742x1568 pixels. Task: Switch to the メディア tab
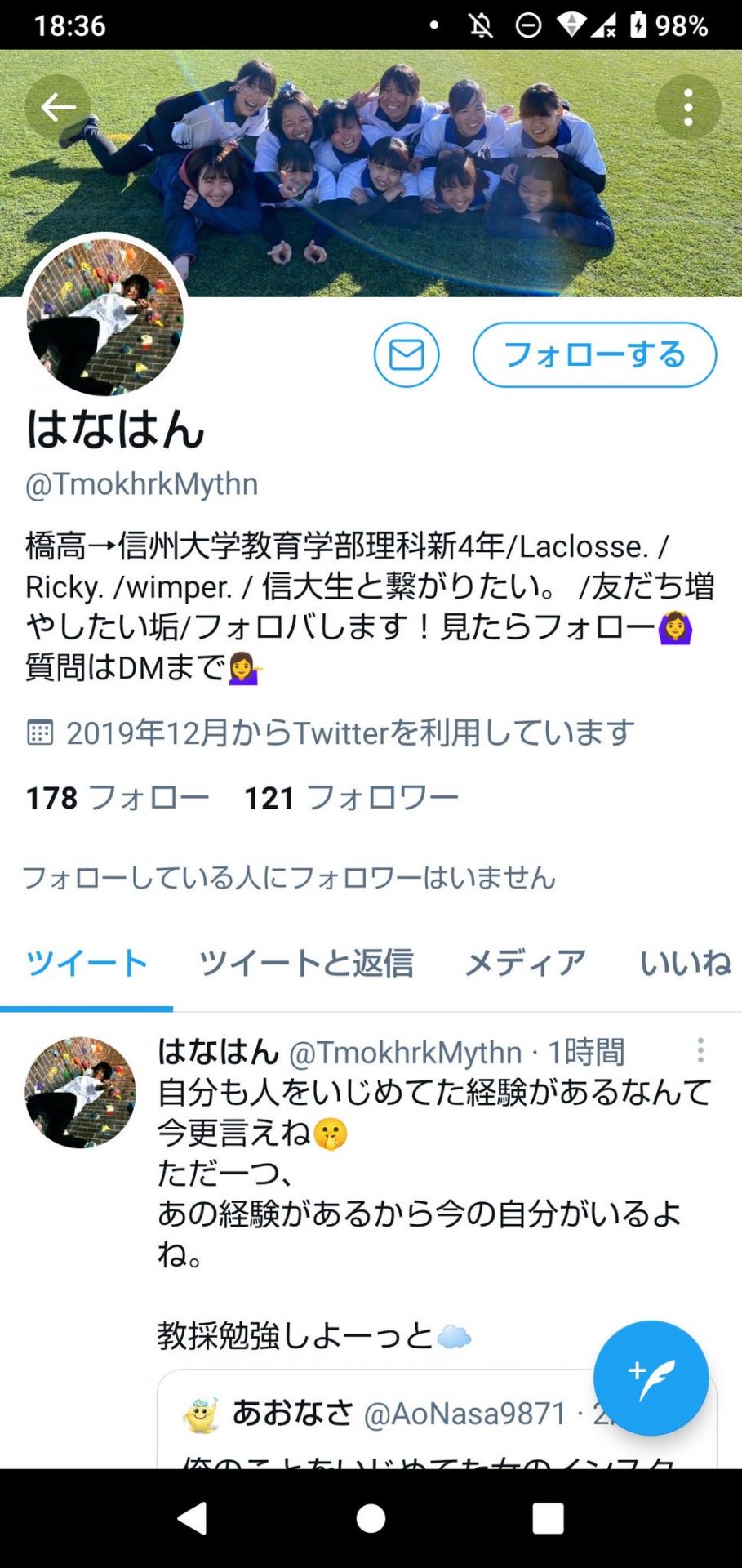[526, 964]
